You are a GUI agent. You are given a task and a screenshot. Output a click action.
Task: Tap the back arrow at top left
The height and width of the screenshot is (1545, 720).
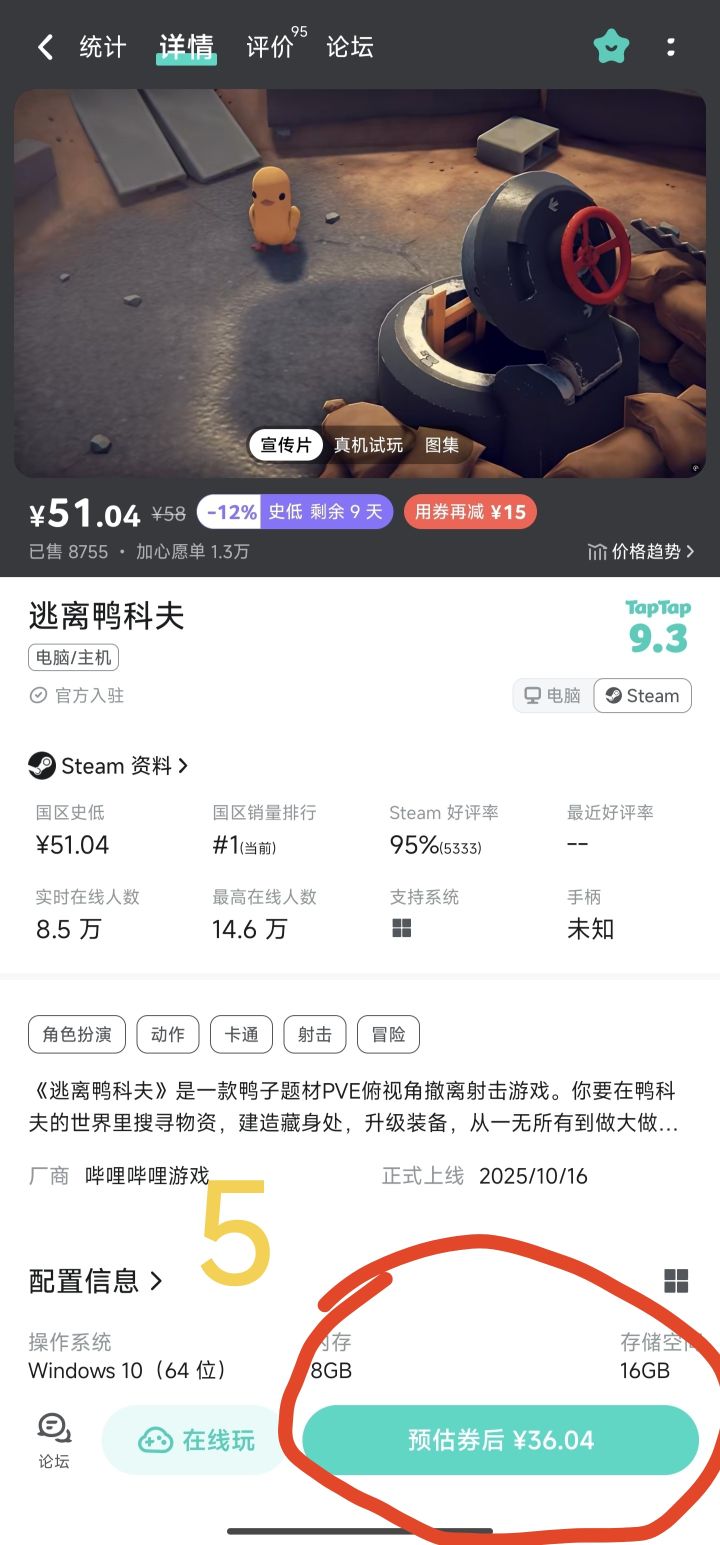(44, 46)
